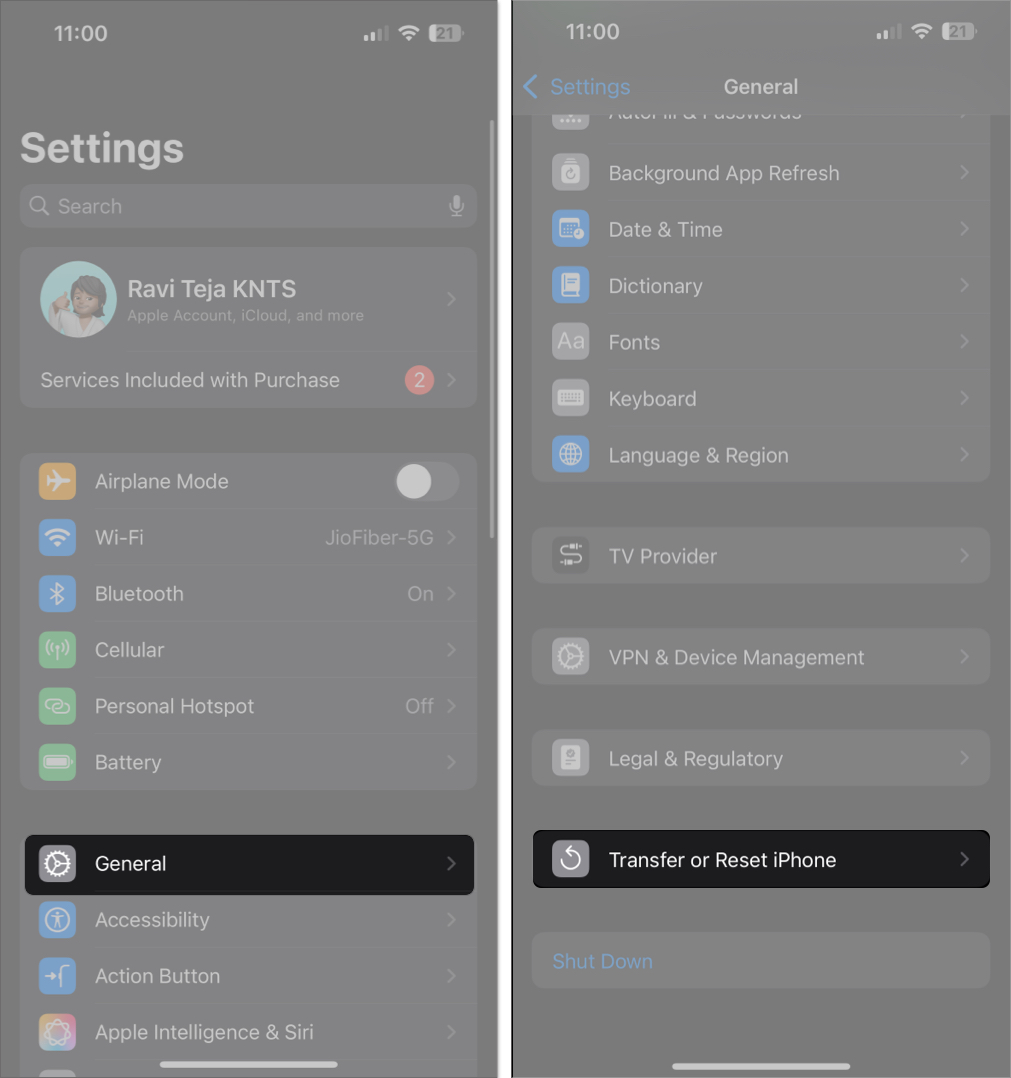Screen dimensions: 1011x1078
Task: Tap the search microphone icon
Action: (x=456, y=206)
